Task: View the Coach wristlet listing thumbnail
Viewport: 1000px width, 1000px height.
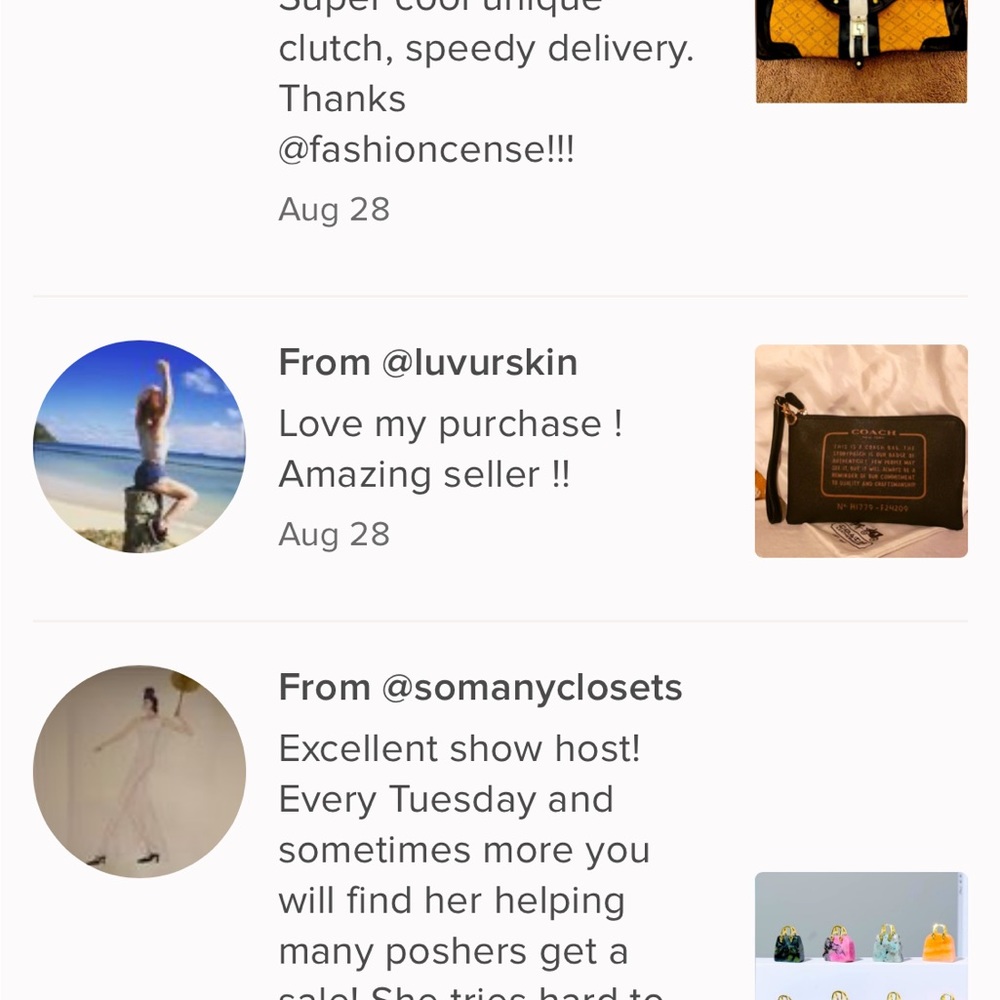Action: coord(861,451)
